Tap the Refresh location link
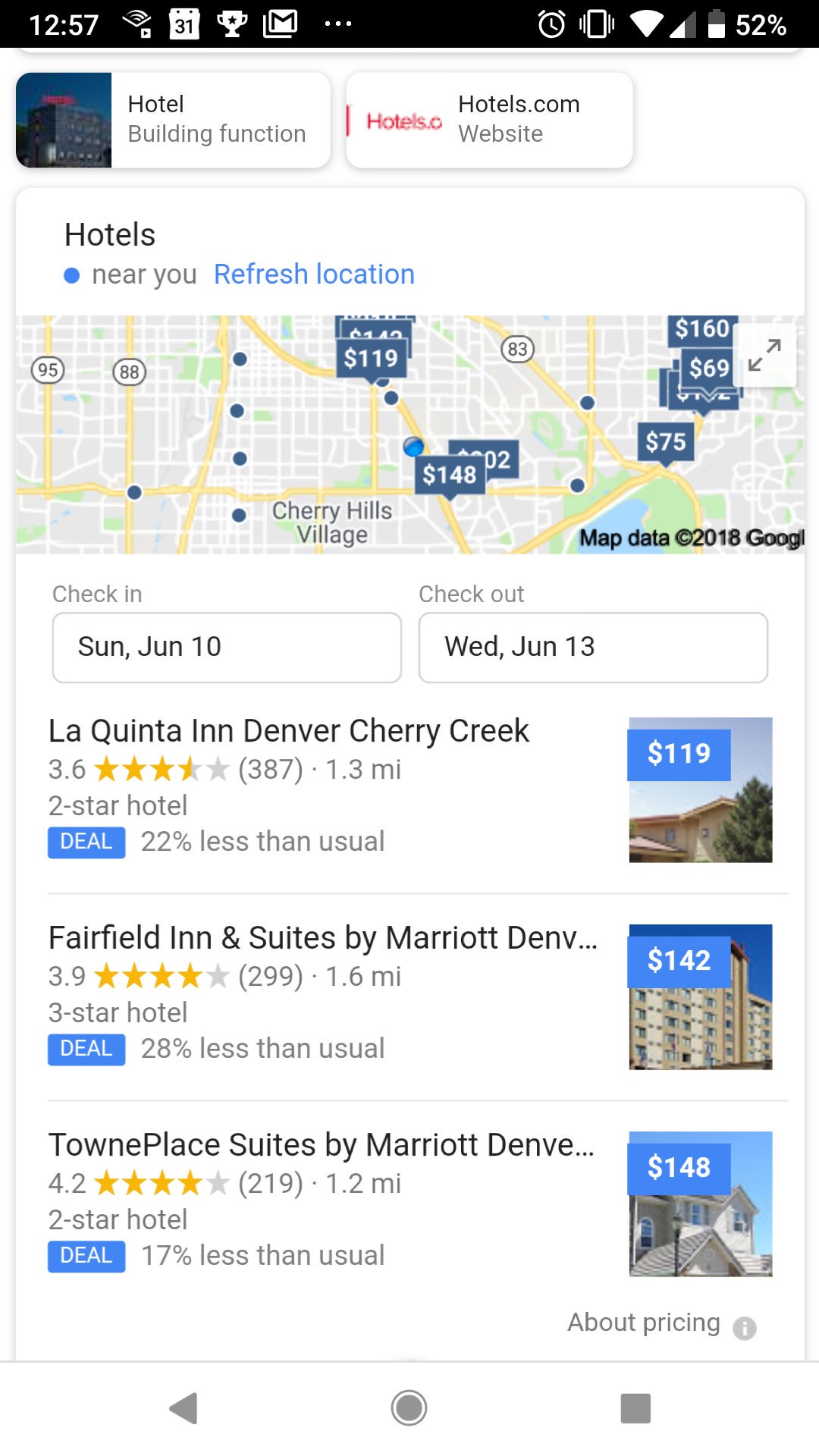 [x=314, y=275]
